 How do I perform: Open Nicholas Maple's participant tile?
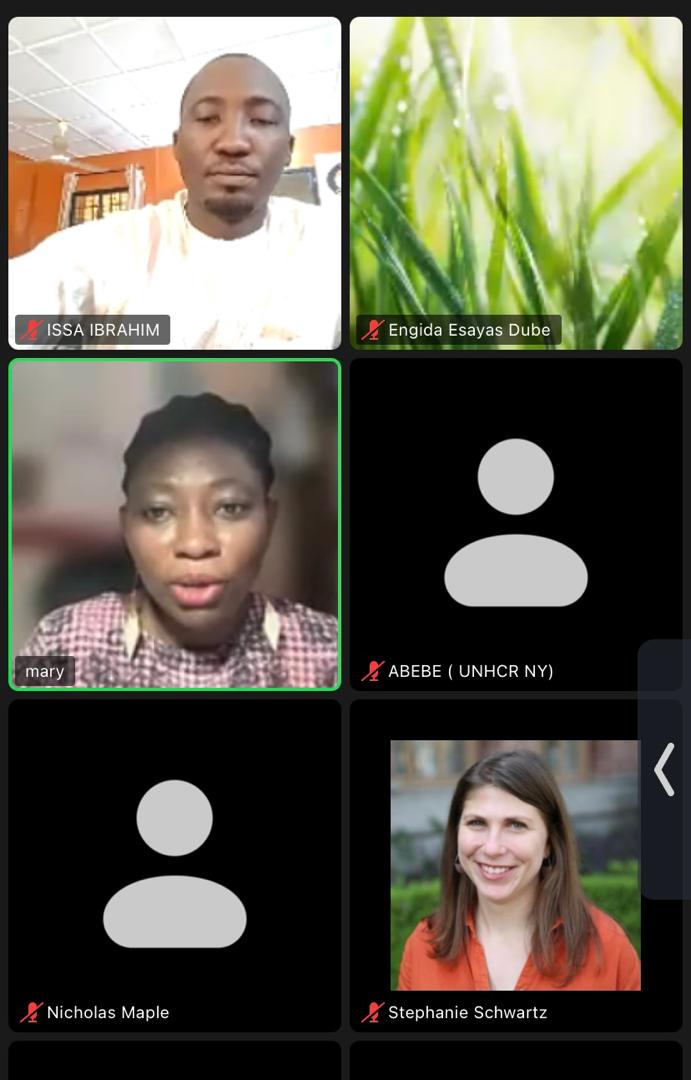(x=175, y=865)
